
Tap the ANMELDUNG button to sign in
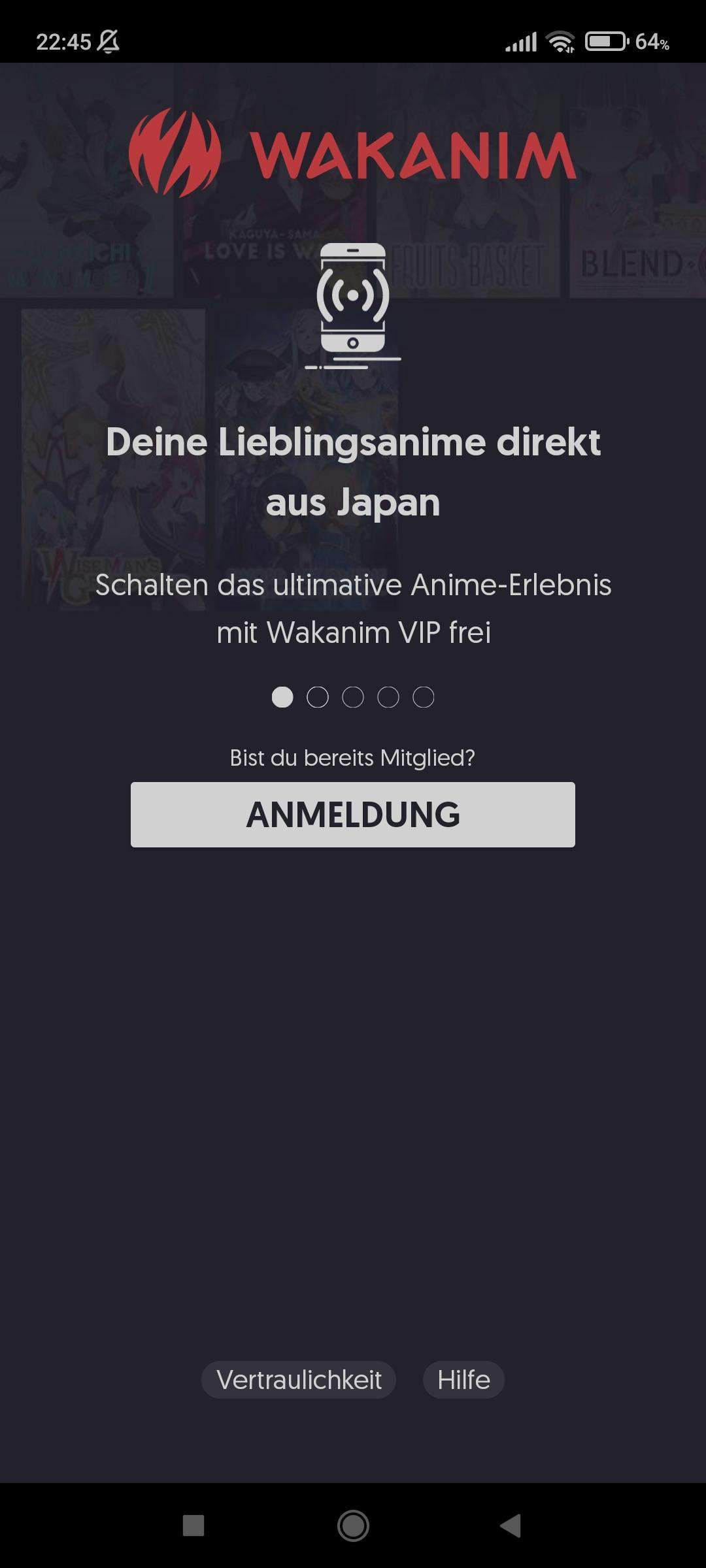coord(353,814)
